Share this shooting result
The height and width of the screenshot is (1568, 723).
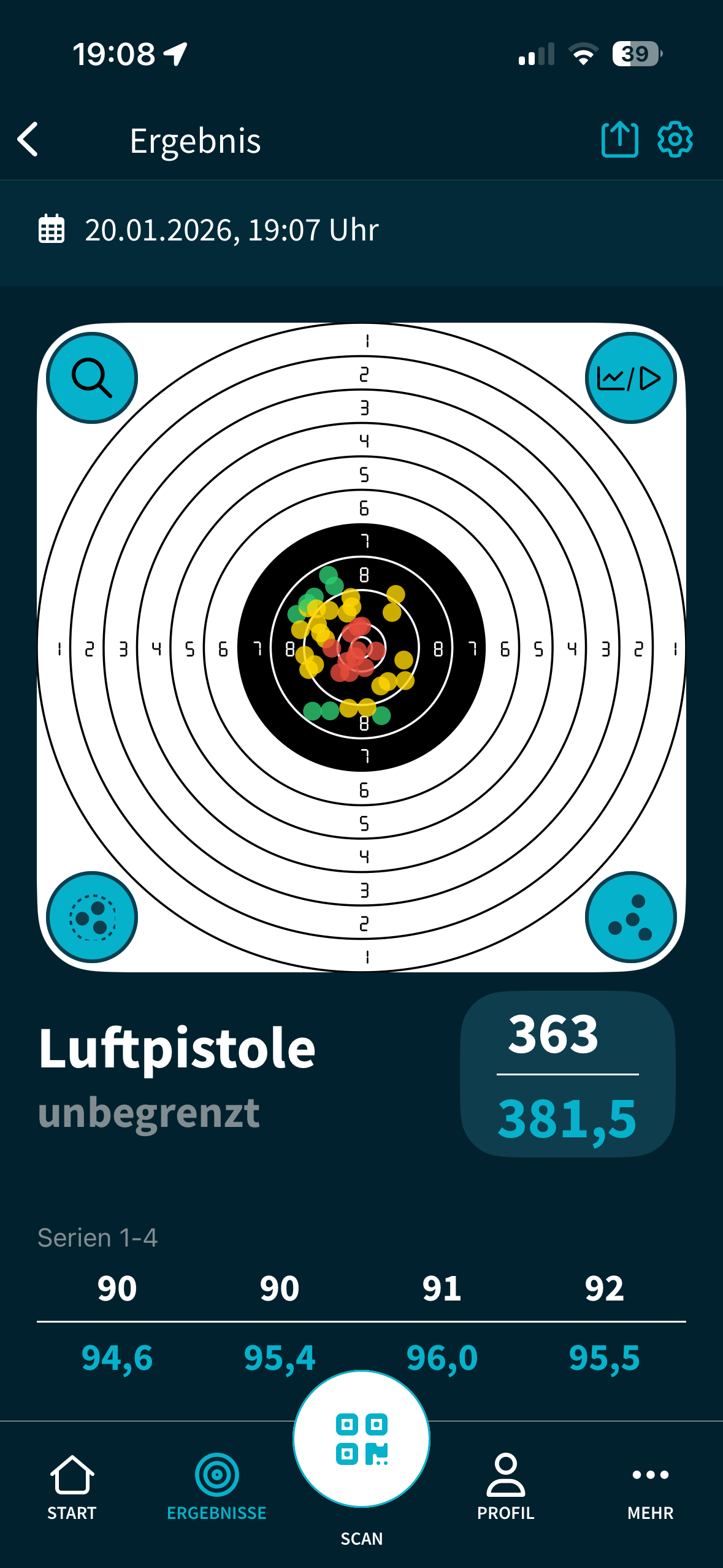619,139
